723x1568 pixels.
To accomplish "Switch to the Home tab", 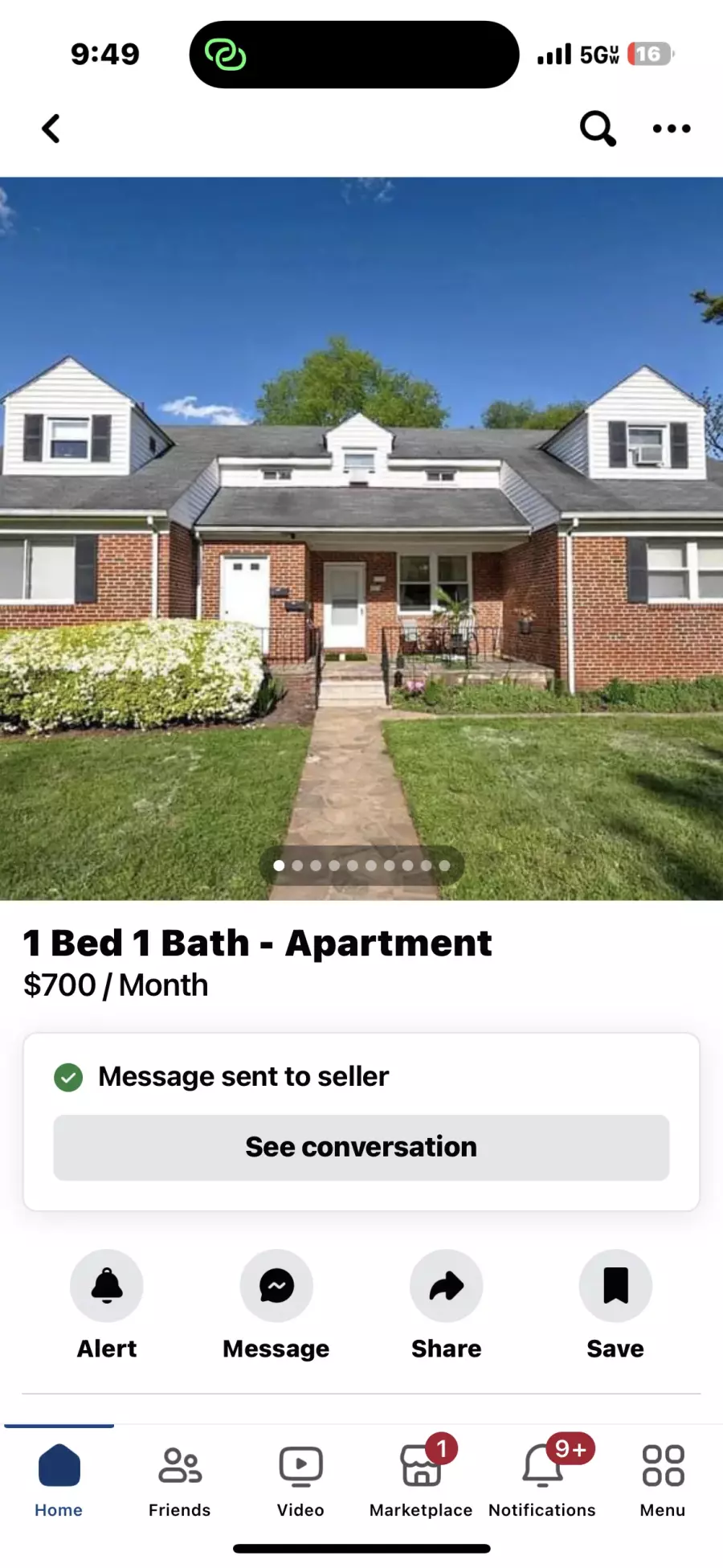I will tap(59, 1480).
